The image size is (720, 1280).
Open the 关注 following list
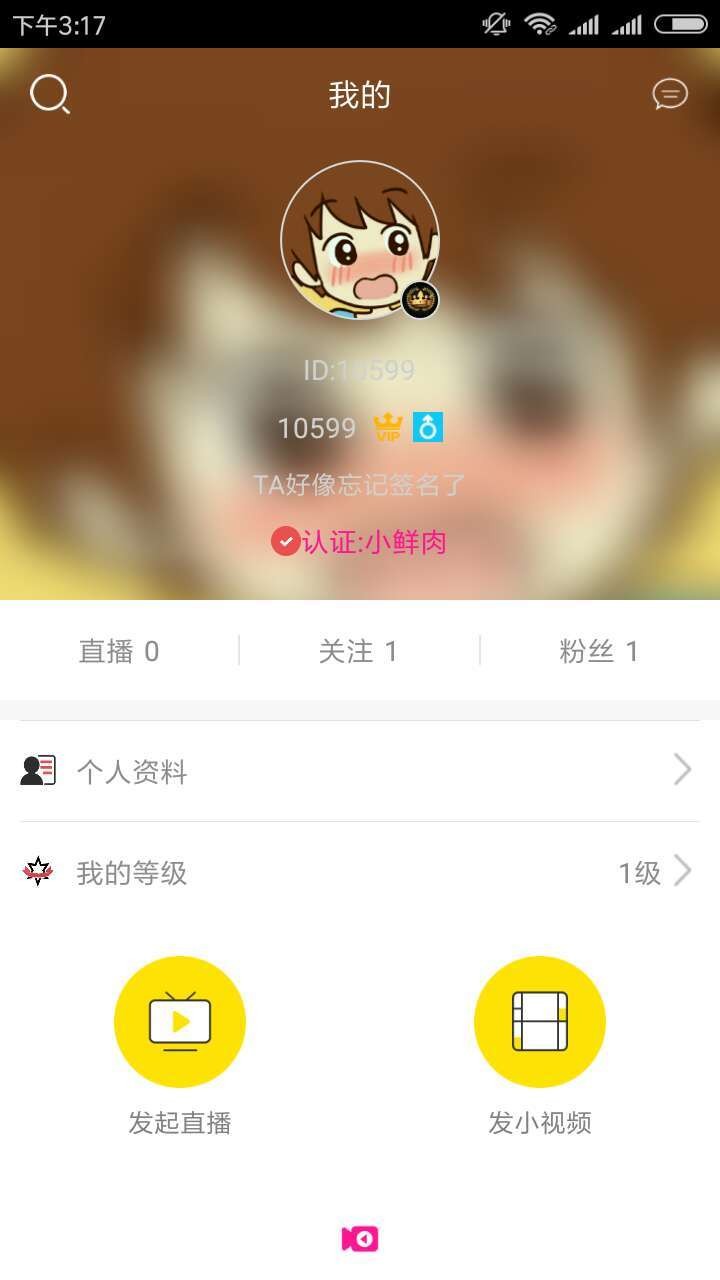[359, 651]
